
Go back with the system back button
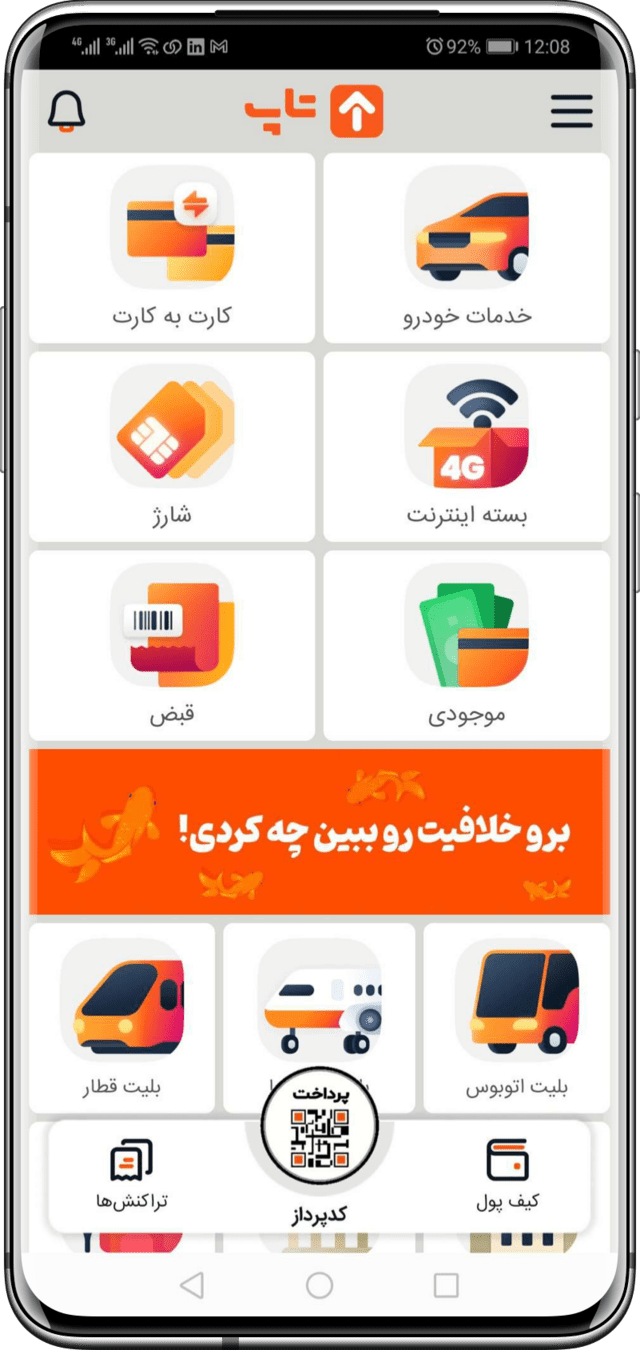(192, 1285)
